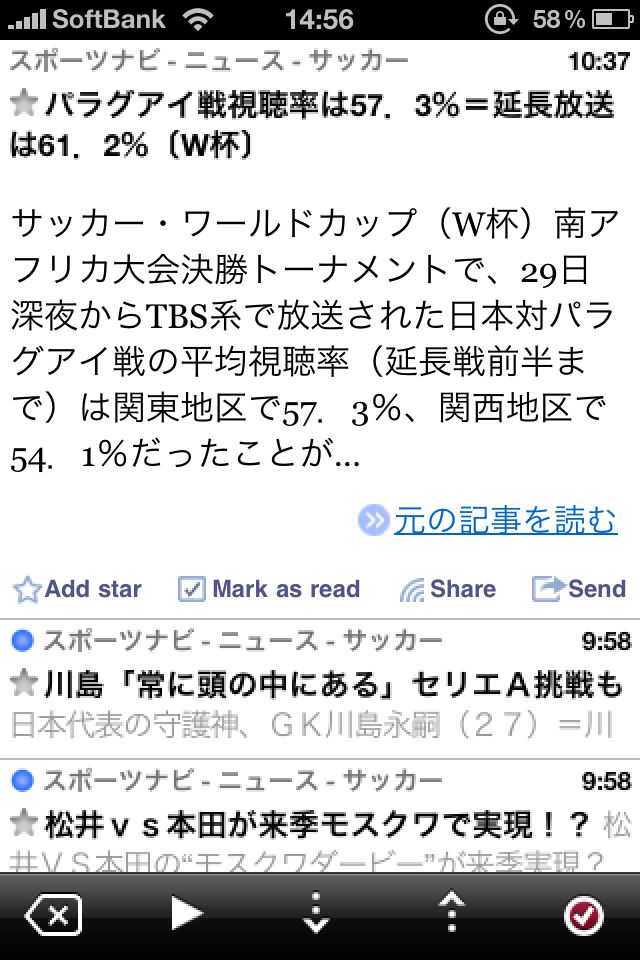This screenshot has height=960, width=640.
Task: Tap the red checkmark toolbar button
Action: click(582, 914)
